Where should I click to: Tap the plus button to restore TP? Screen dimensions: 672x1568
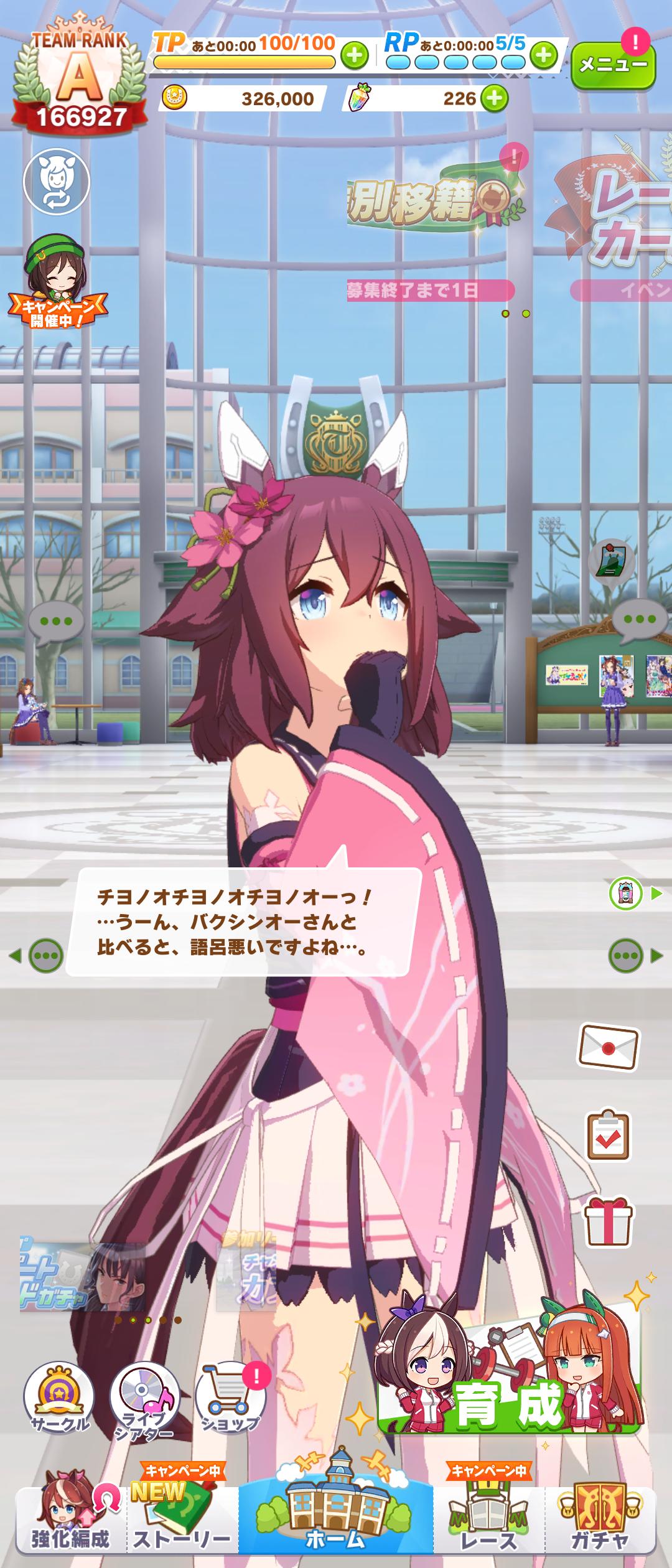click(x=354, y=56)
